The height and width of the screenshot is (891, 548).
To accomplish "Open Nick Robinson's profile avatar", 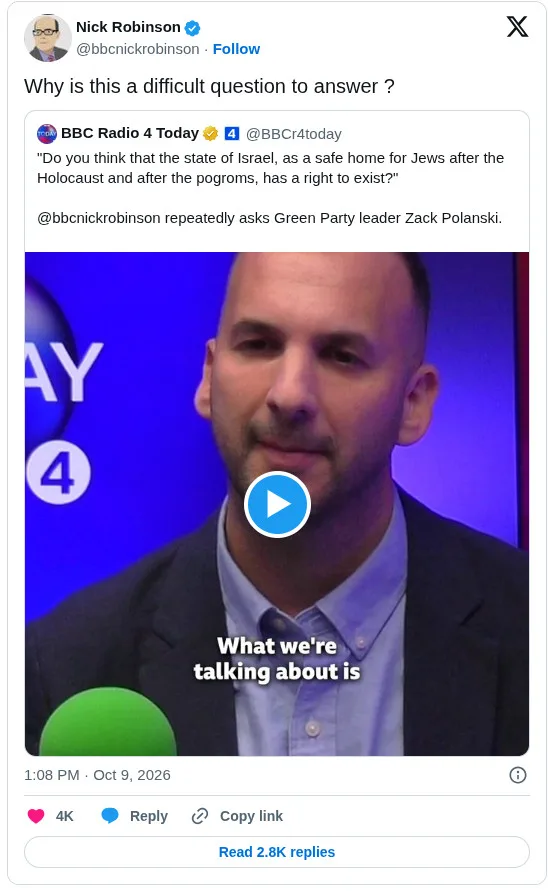I will 48,38.
